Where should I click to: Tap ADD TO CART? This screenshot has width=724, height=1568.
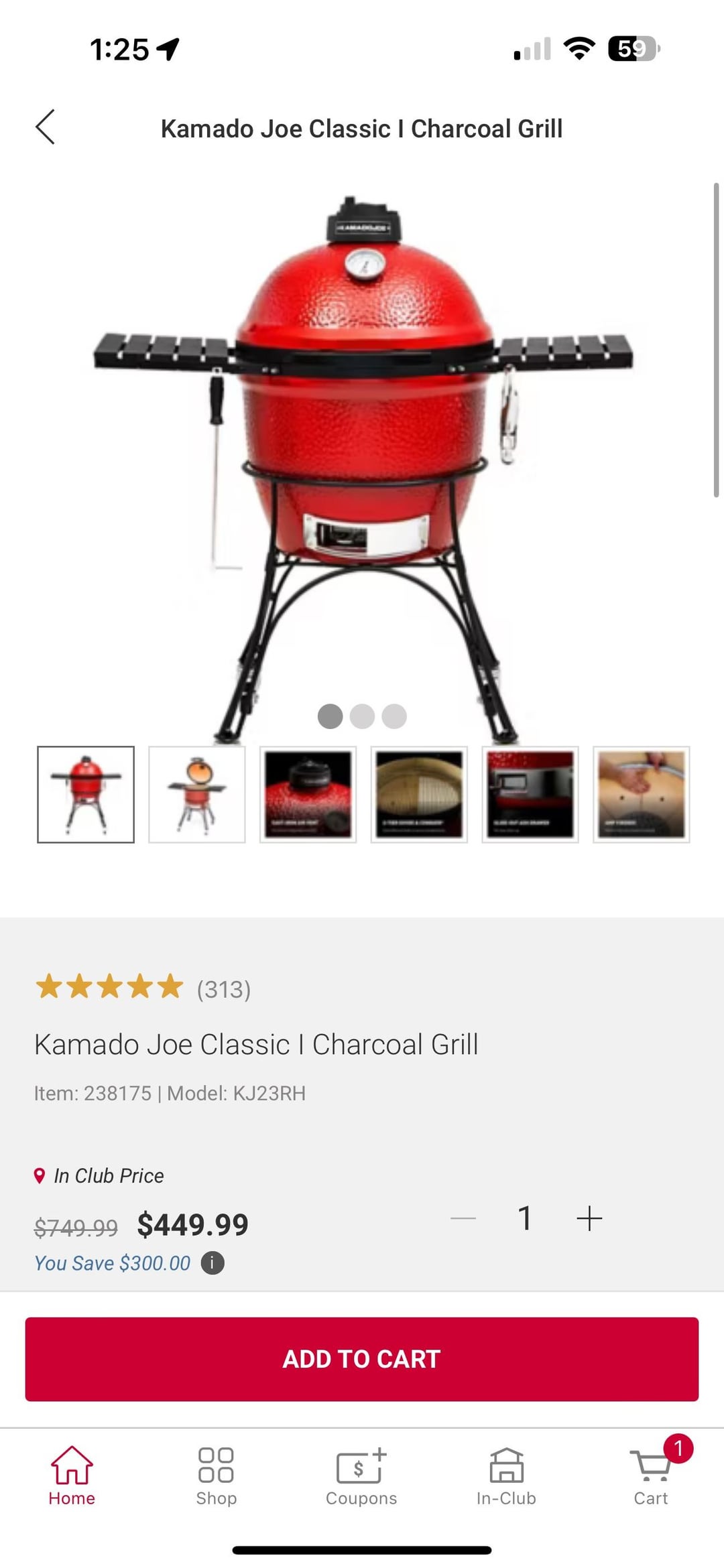[x=362, y=1359]
